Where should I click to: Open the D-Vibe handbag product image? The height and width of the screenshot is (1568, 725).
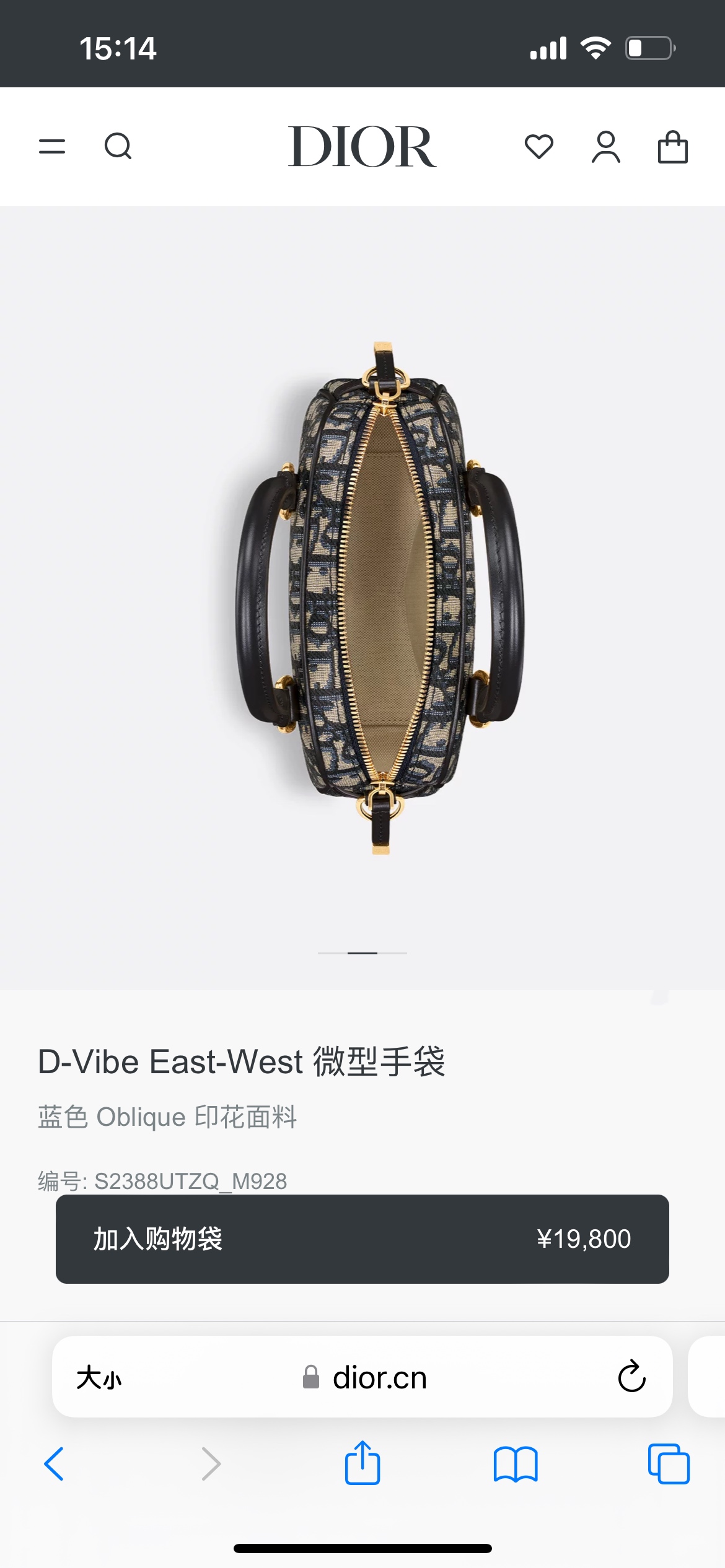coord(379,598)
